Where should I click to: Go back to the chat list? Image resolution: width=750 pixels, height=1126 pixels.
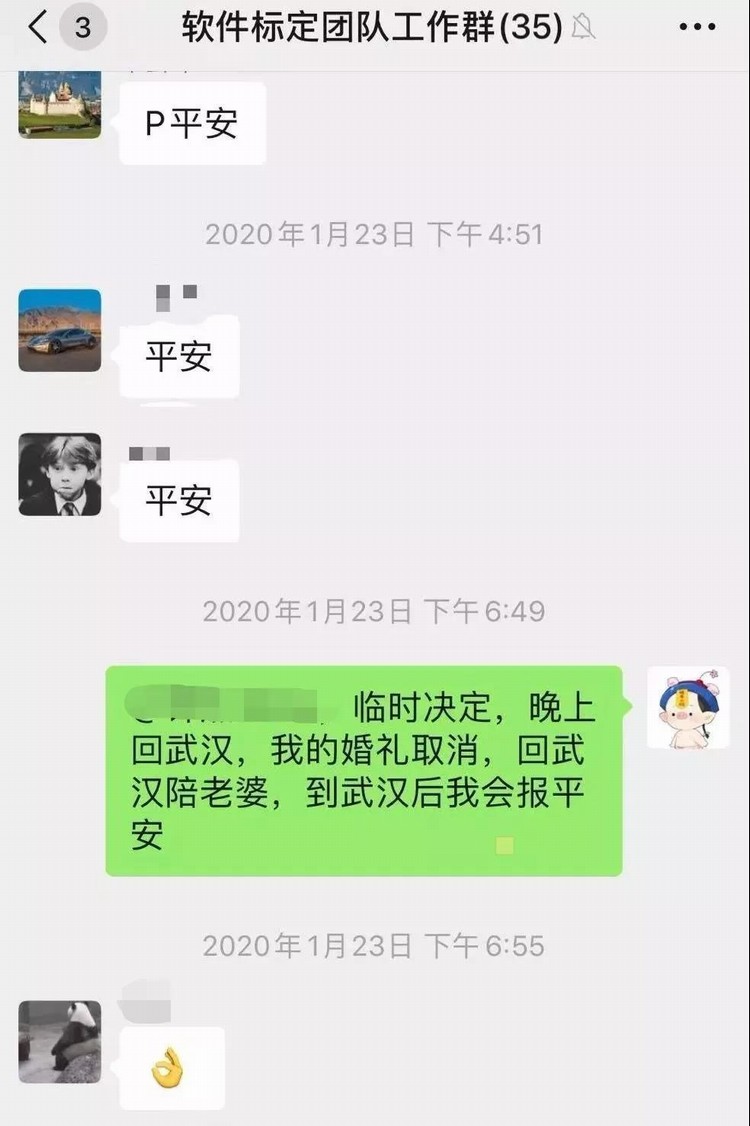tap(38, 28)
